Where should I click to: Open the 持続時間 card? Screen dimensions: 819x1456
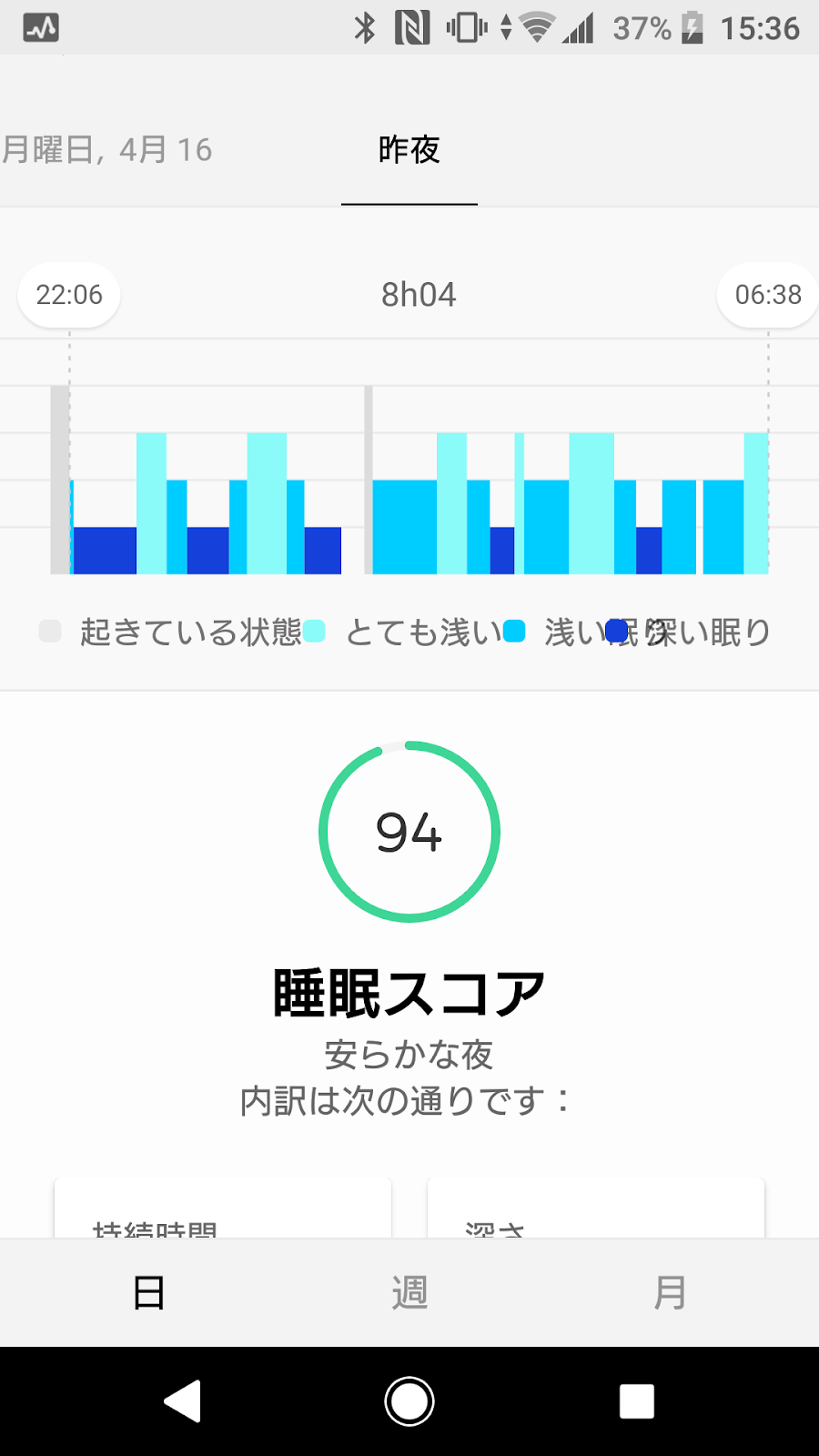click(x=223, y=1212)
